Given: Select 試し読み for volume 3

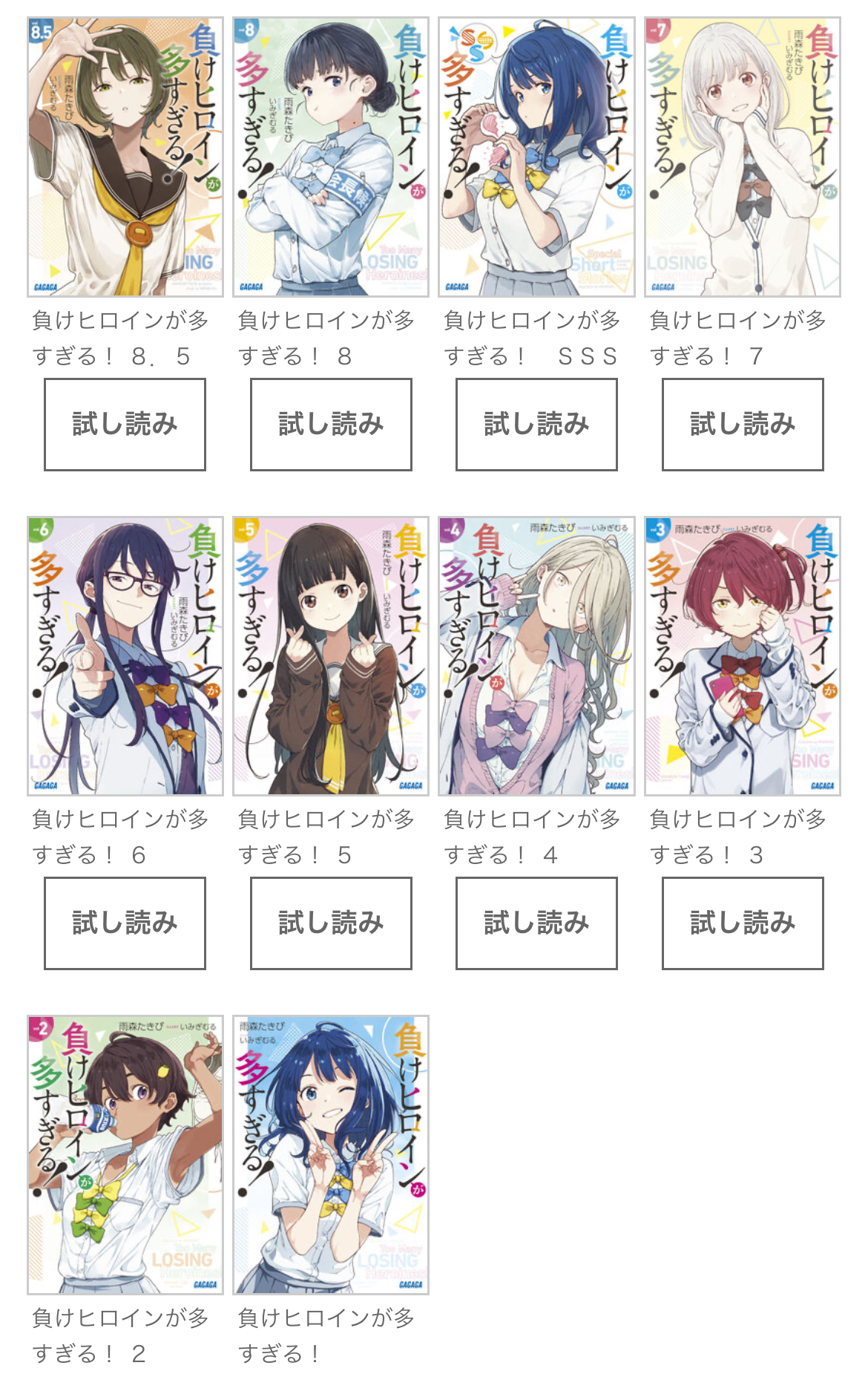Looking at the screenshot, I should (x=743, y=923).
